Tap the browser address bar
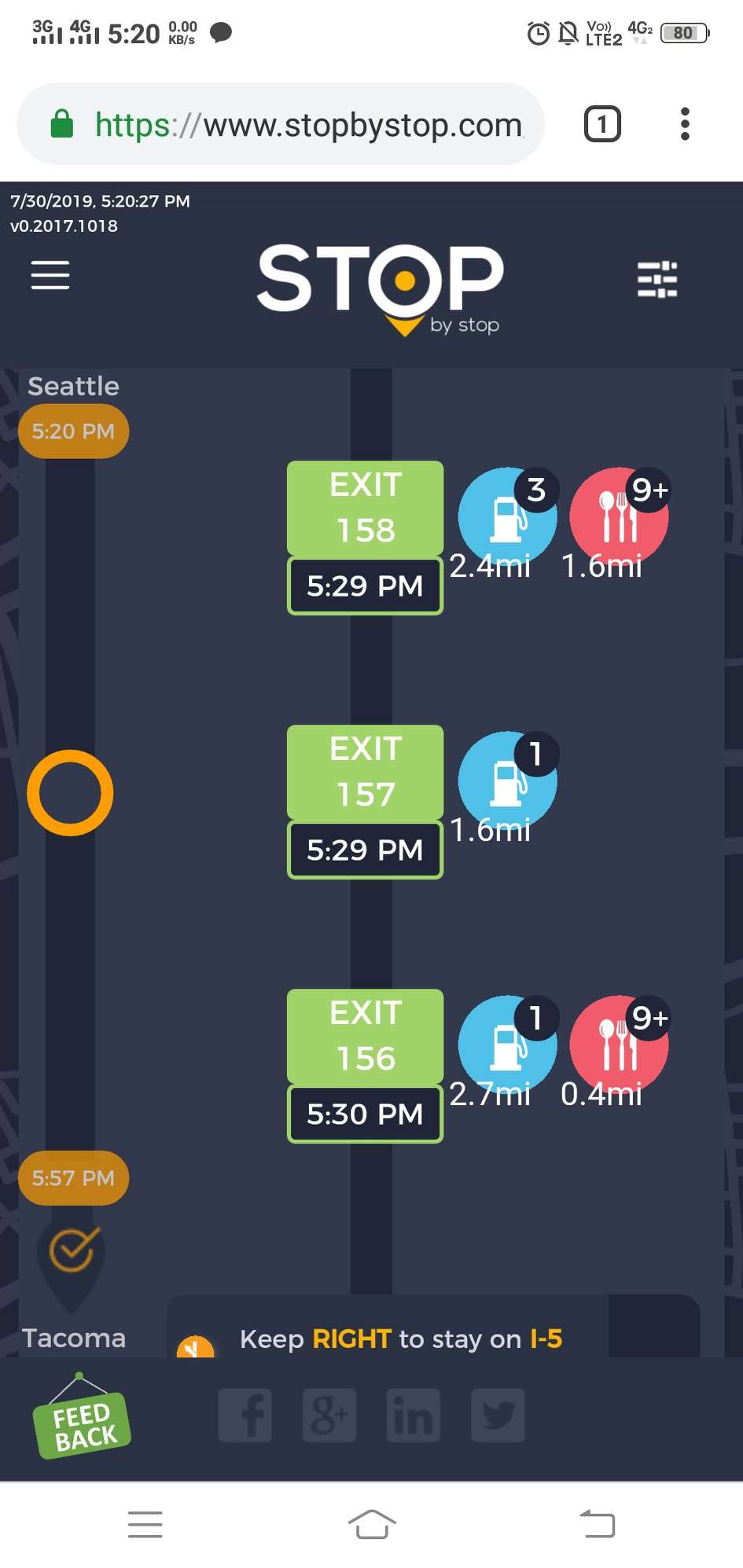This screenshot has width=743, height=1568. click(307, 124)
